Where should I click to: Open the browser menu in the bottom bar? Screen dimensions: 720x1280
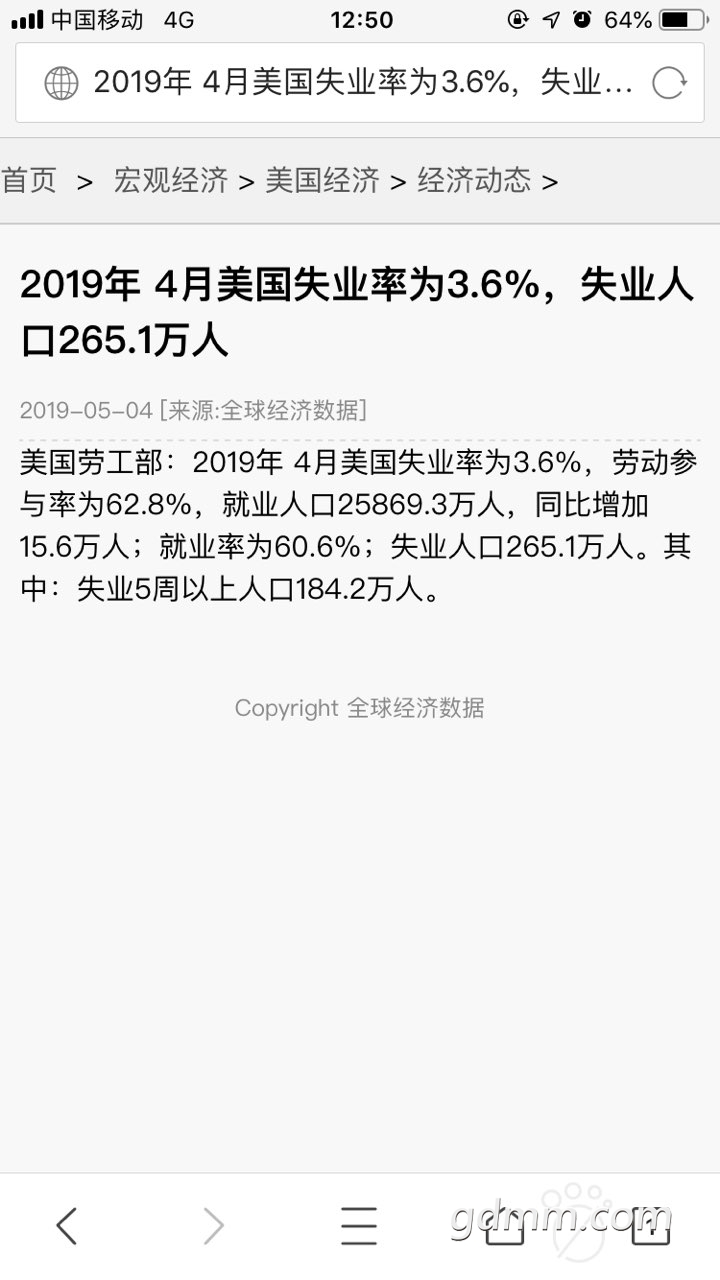359,1225
